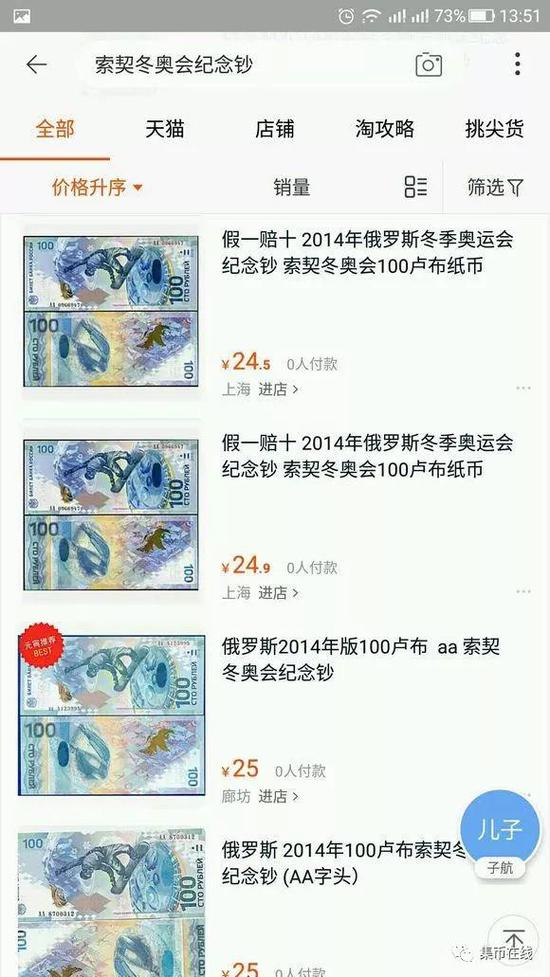Viewport: 550px width, 977px height.
Task: Open the three-dot overflow menu
Action: tap(517, 64)
